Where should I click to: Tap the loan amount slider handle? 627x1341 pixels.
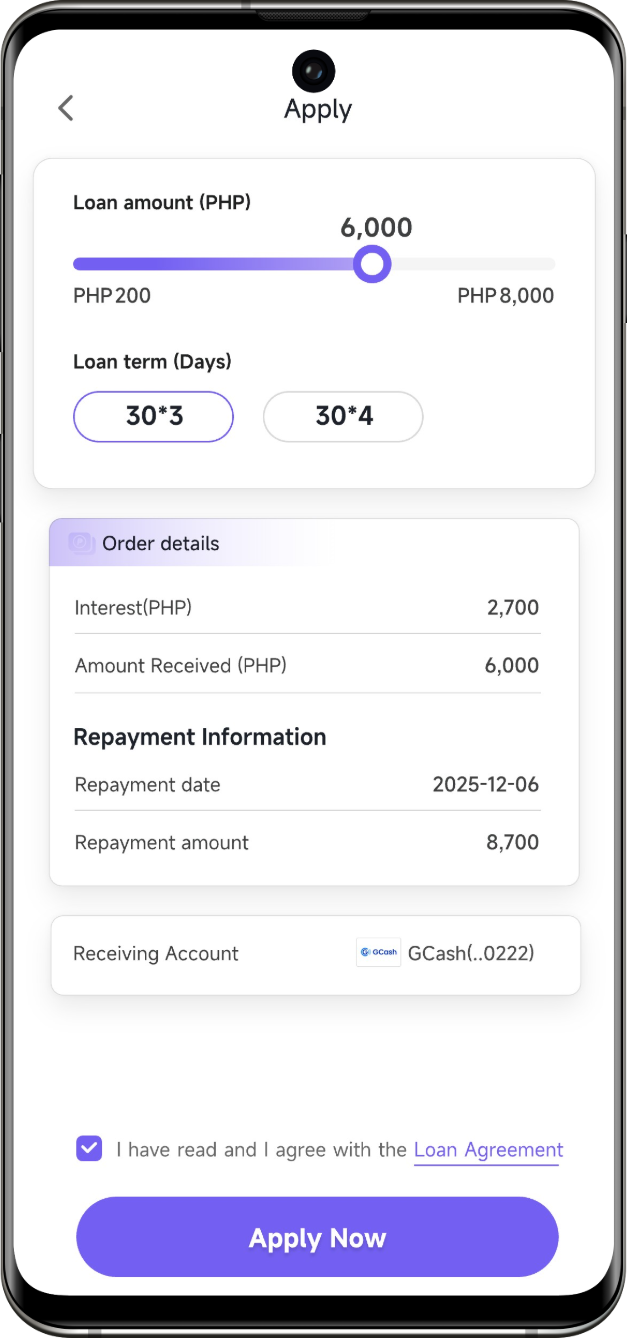373,264
